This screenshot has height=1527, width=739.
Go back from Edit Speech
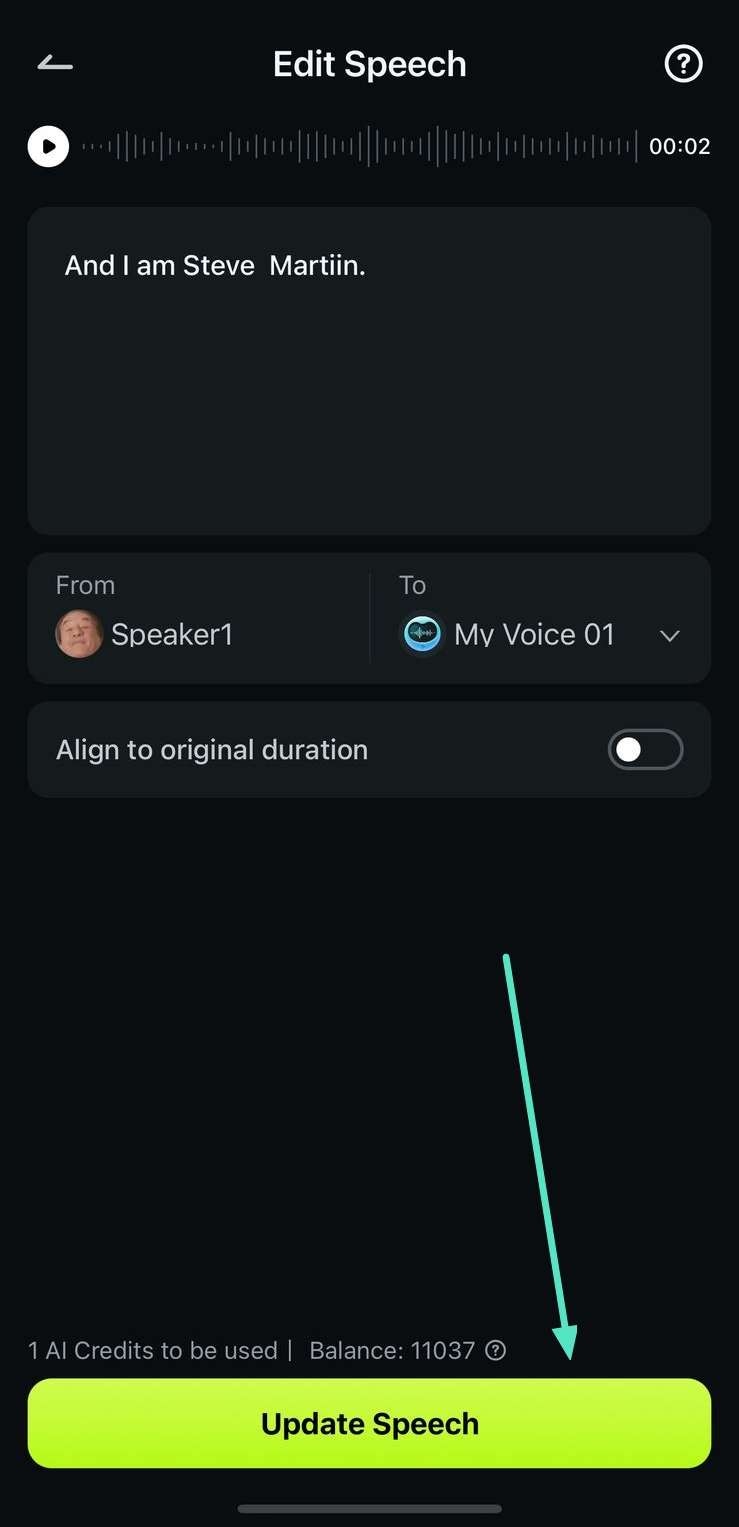[x=55, y=64]
